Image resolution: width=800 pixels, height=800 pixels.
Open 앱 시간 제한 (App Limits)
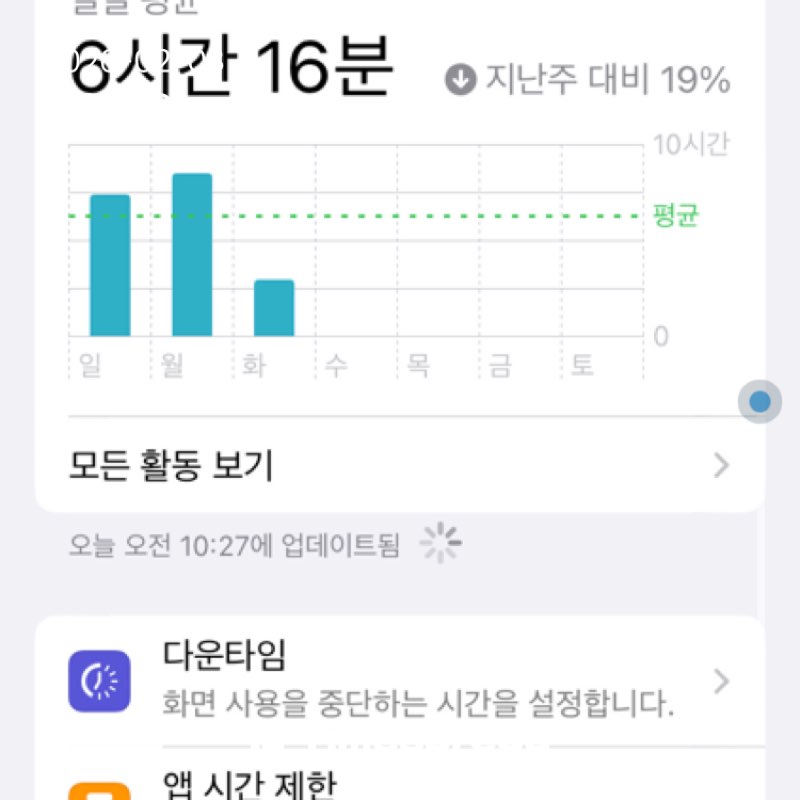400,781
